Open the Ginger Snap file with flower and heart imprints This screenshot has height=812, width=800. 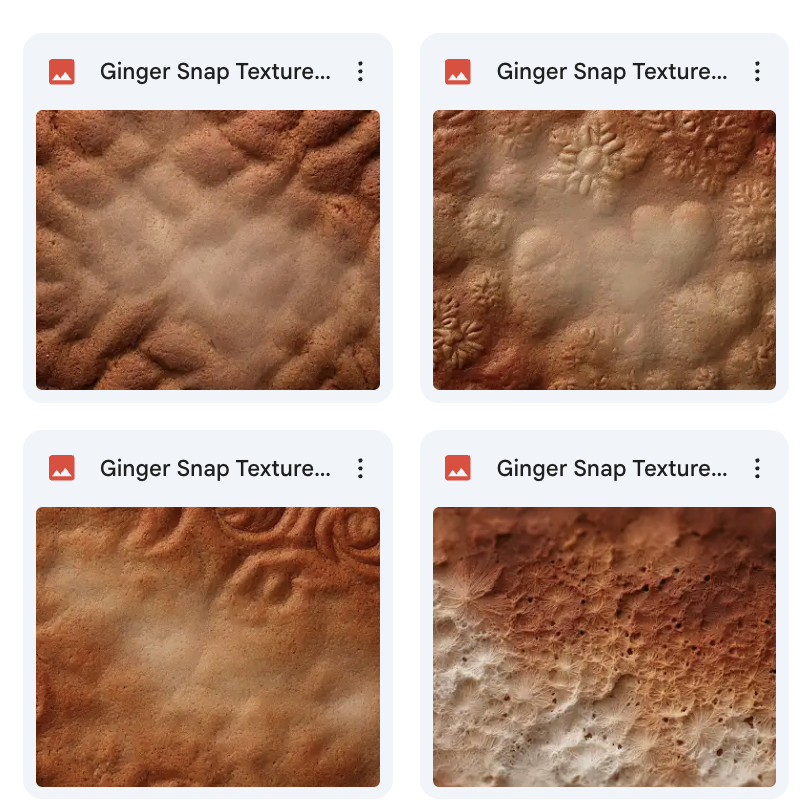click(604, 249)
